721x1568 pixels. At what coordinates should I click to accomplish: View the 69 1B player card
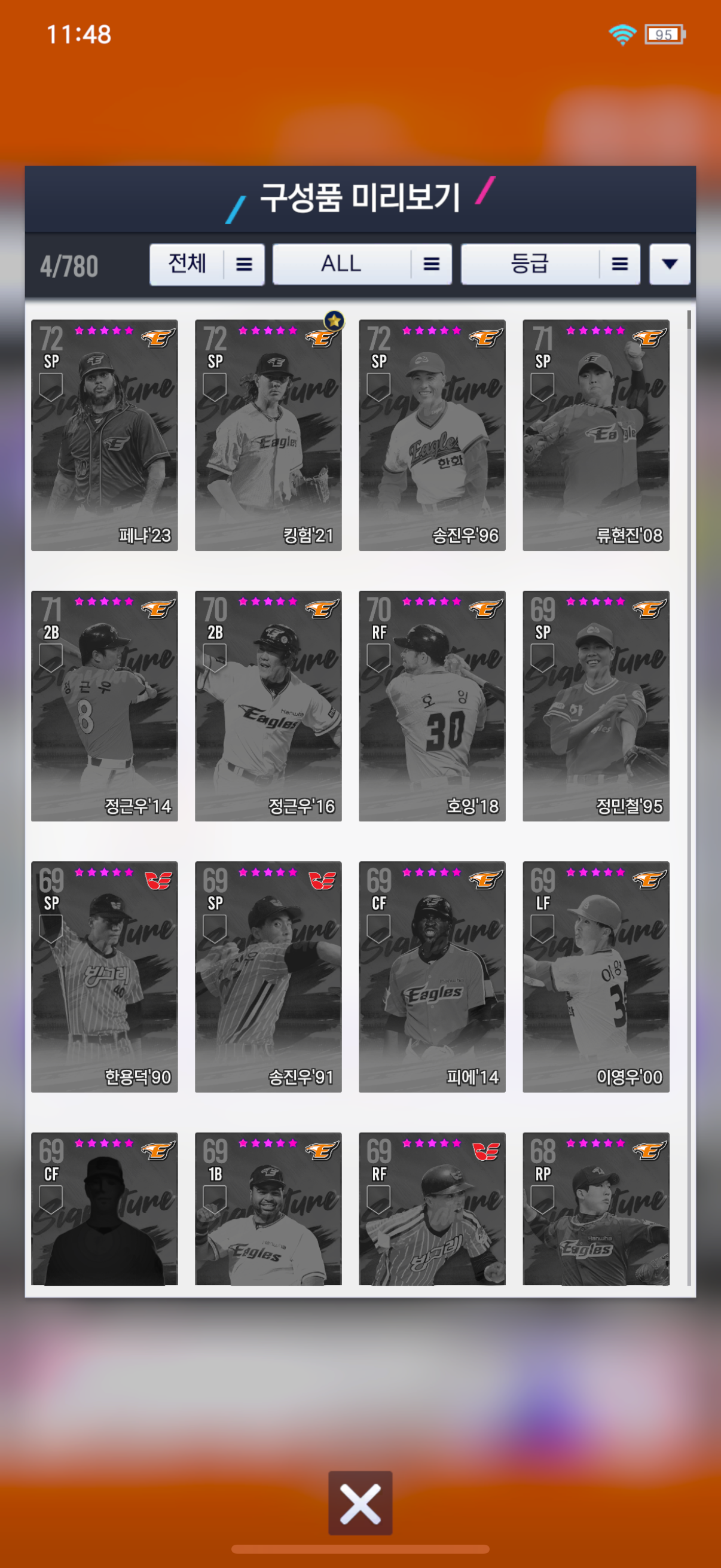pos(268,1208)
